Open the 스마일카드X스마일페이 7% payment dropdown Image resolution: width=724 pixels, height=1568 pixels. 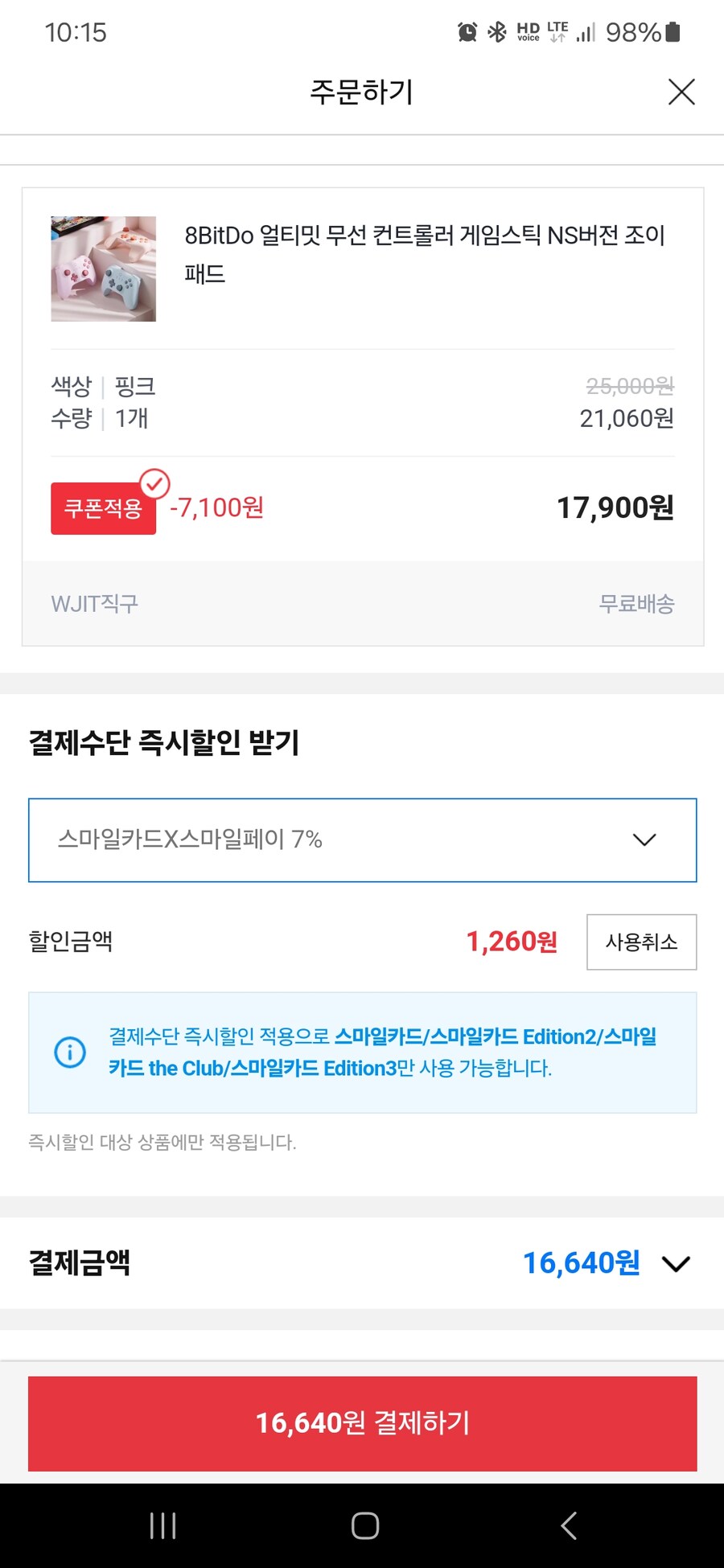pyautogui.click(x=362, y=839)
